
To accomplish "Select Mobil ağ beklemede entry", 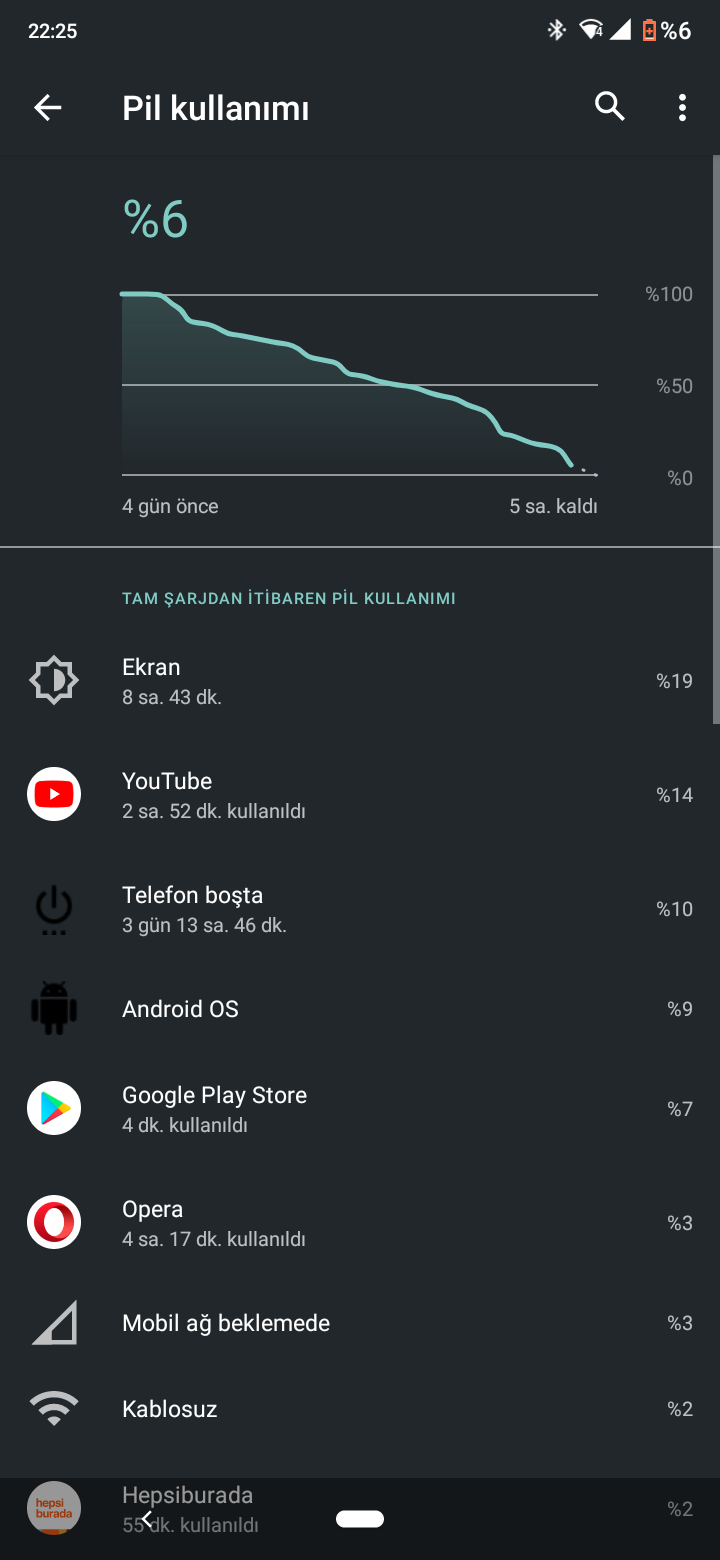I will tap(360, 1323).
